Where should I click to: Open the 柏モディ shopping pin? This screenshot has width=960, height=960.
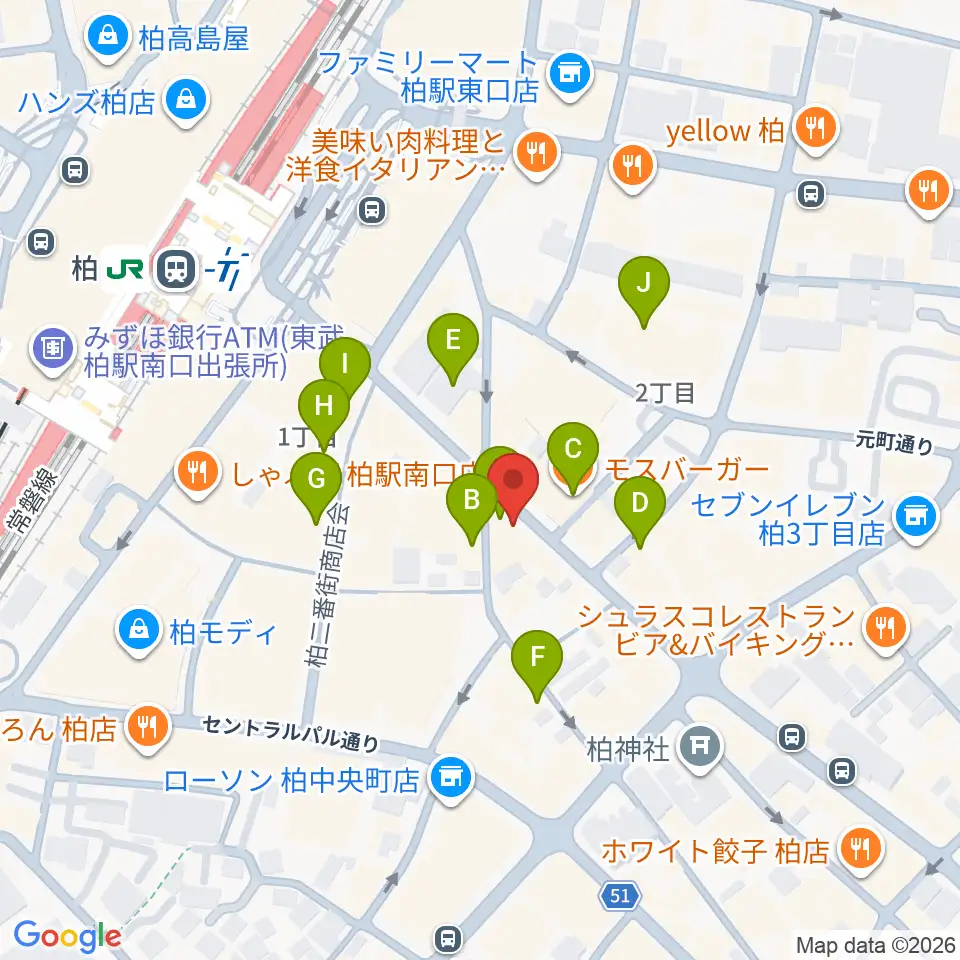coord(139,629)
